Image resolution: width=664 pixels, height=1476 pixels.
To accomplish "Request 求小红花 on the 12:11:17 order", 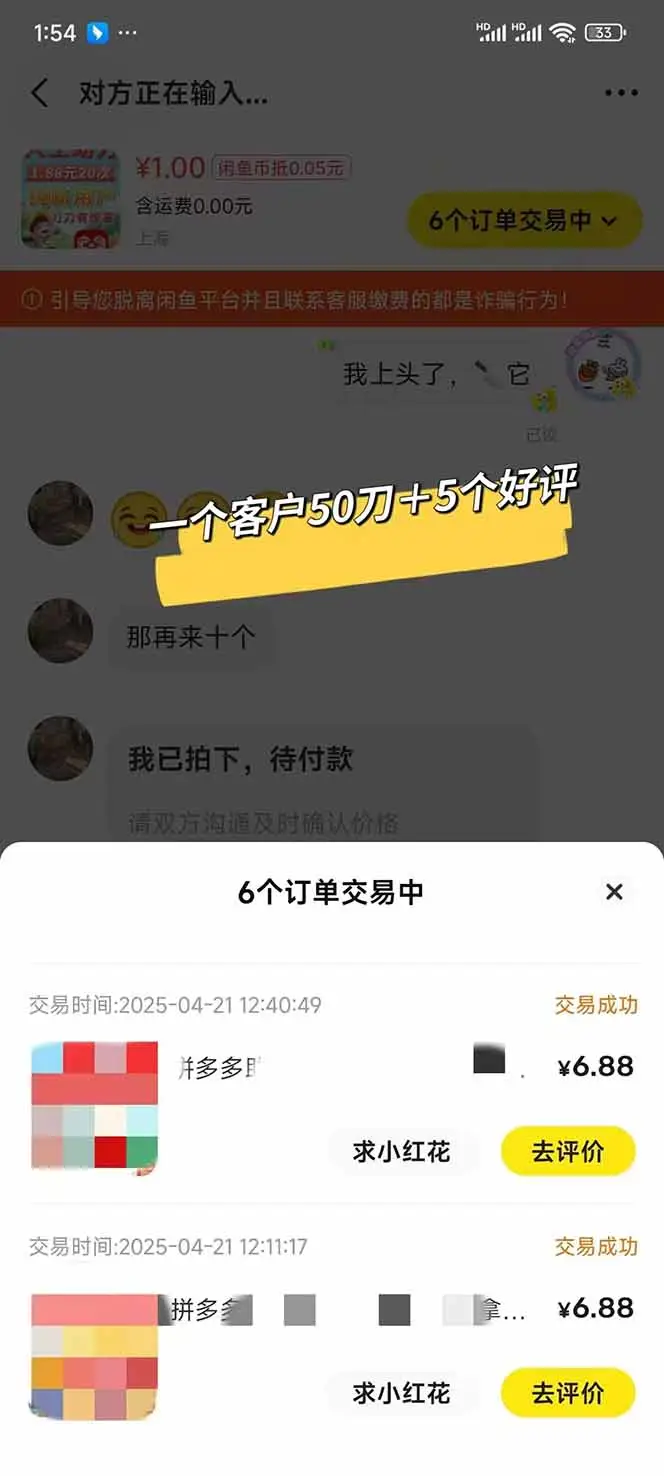I will (x=401, y=1393).
